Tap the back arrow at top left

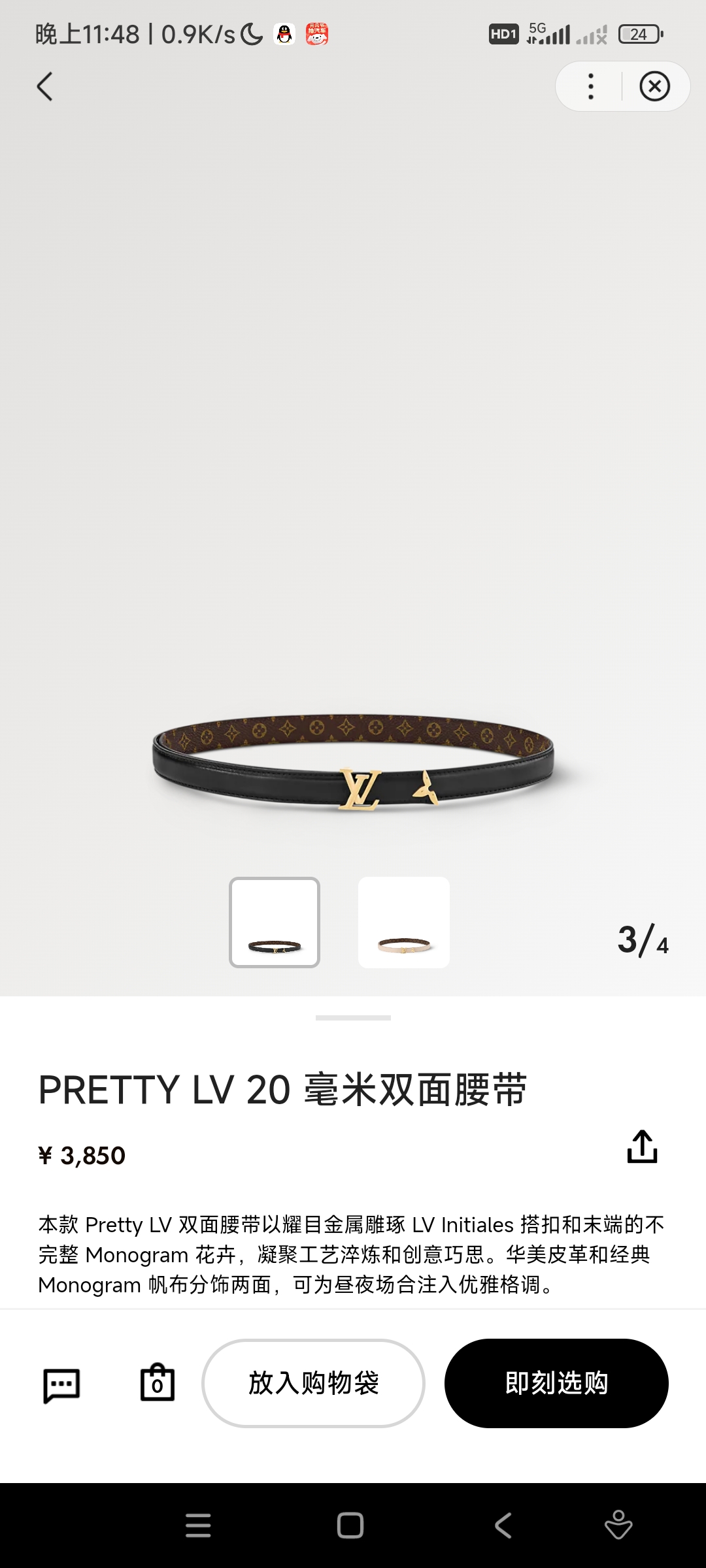coord(44,86)
